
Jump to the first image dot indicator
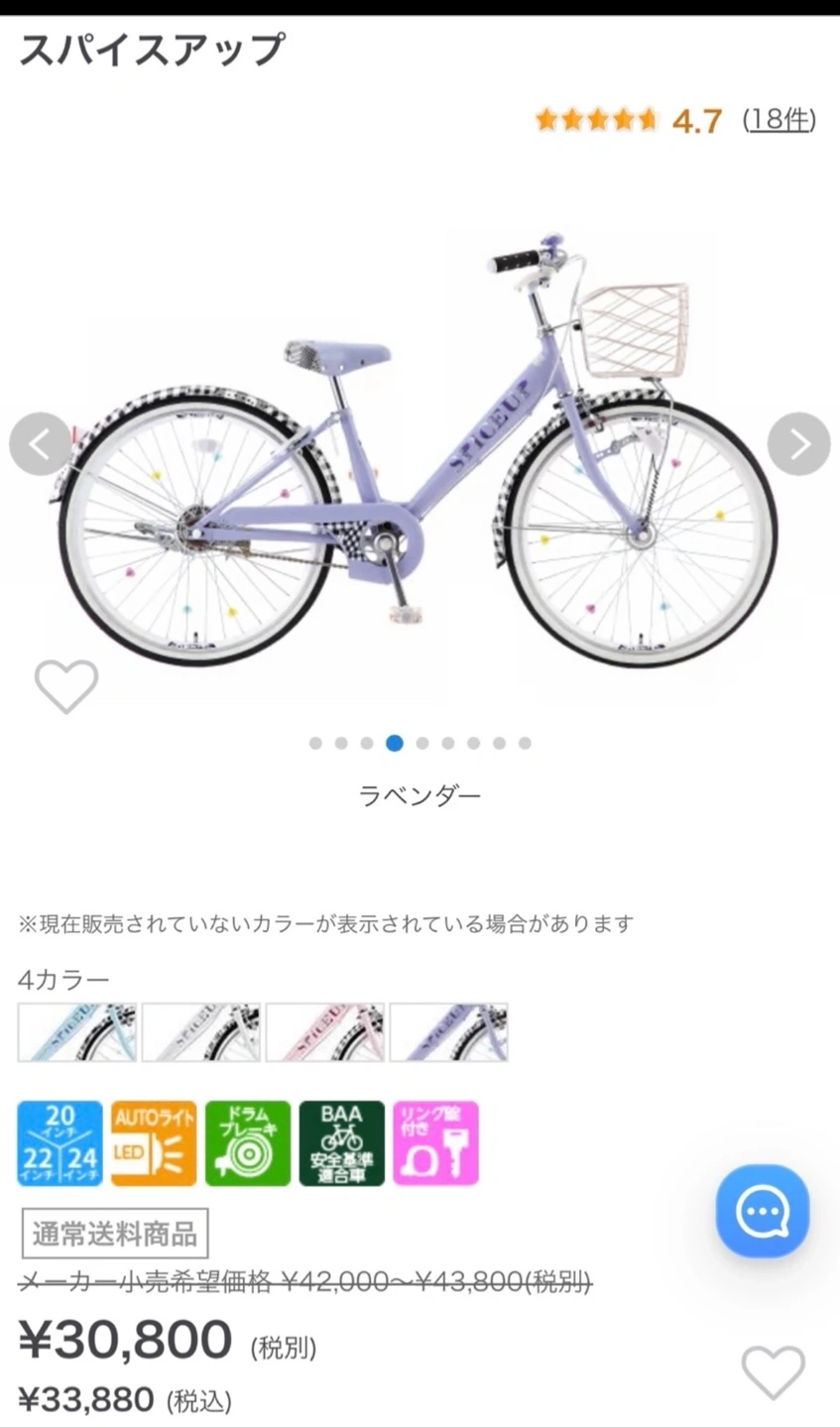315,743
